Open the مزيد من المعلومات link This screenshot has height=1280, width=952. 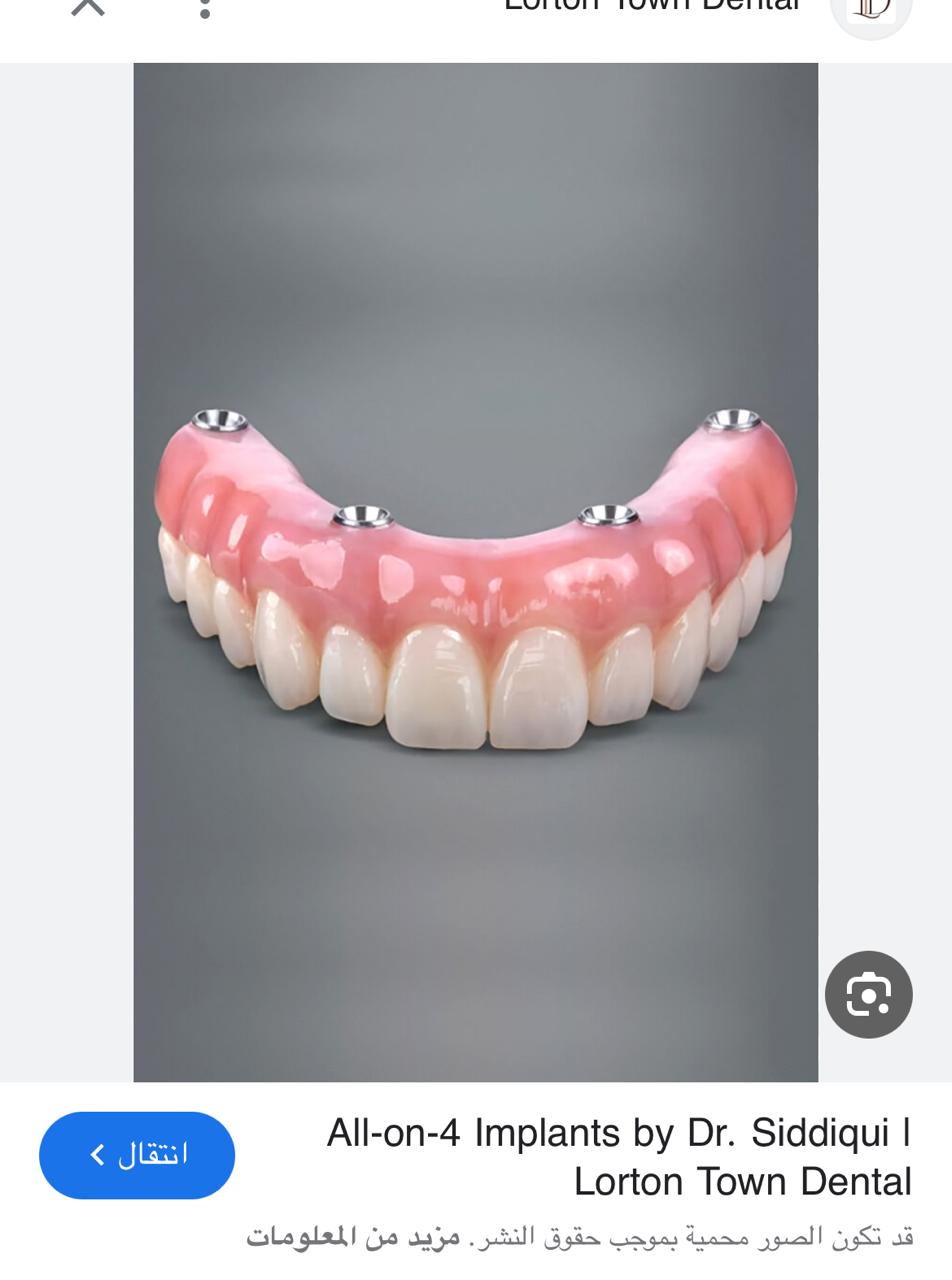pyautogui.click(x=353, y=1237)
